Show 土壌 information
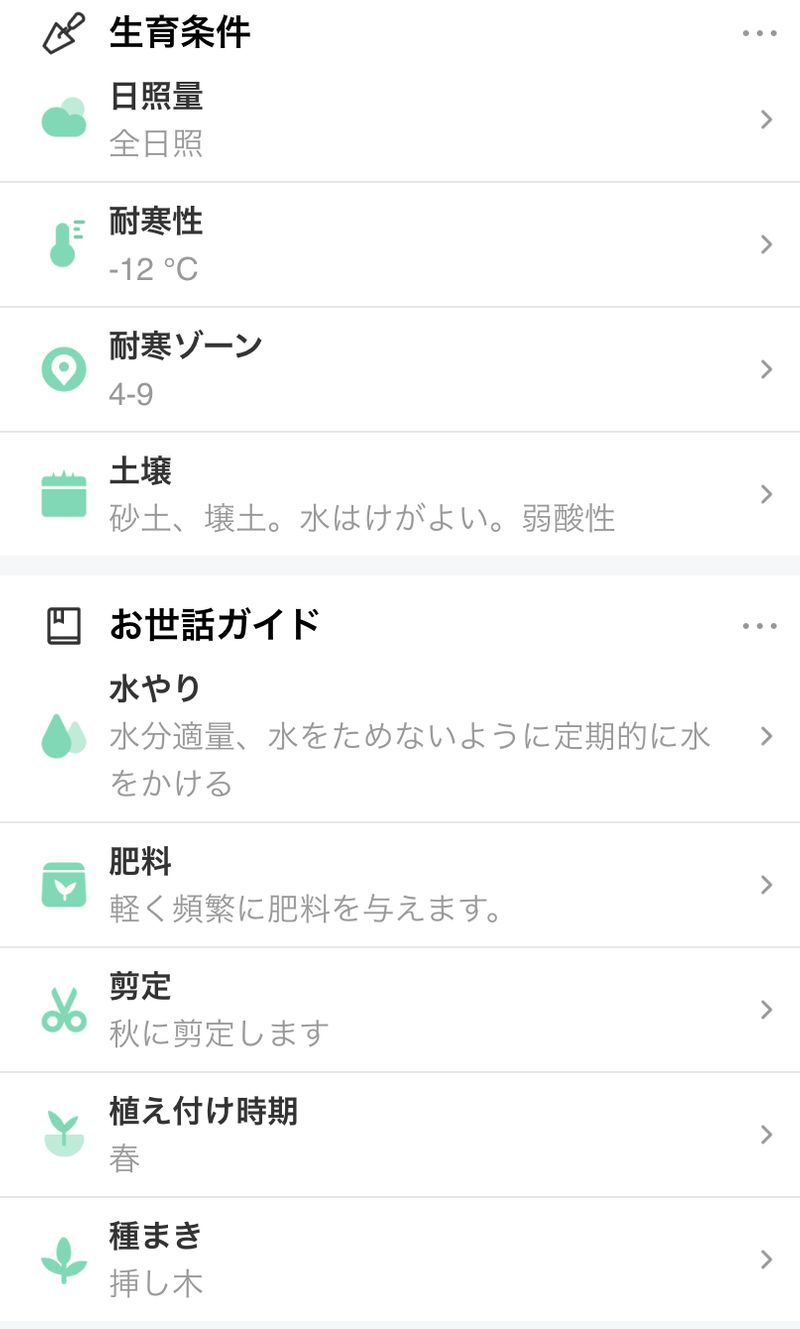Viewport: 800px width, 1329px height. [x=400, y=495]
